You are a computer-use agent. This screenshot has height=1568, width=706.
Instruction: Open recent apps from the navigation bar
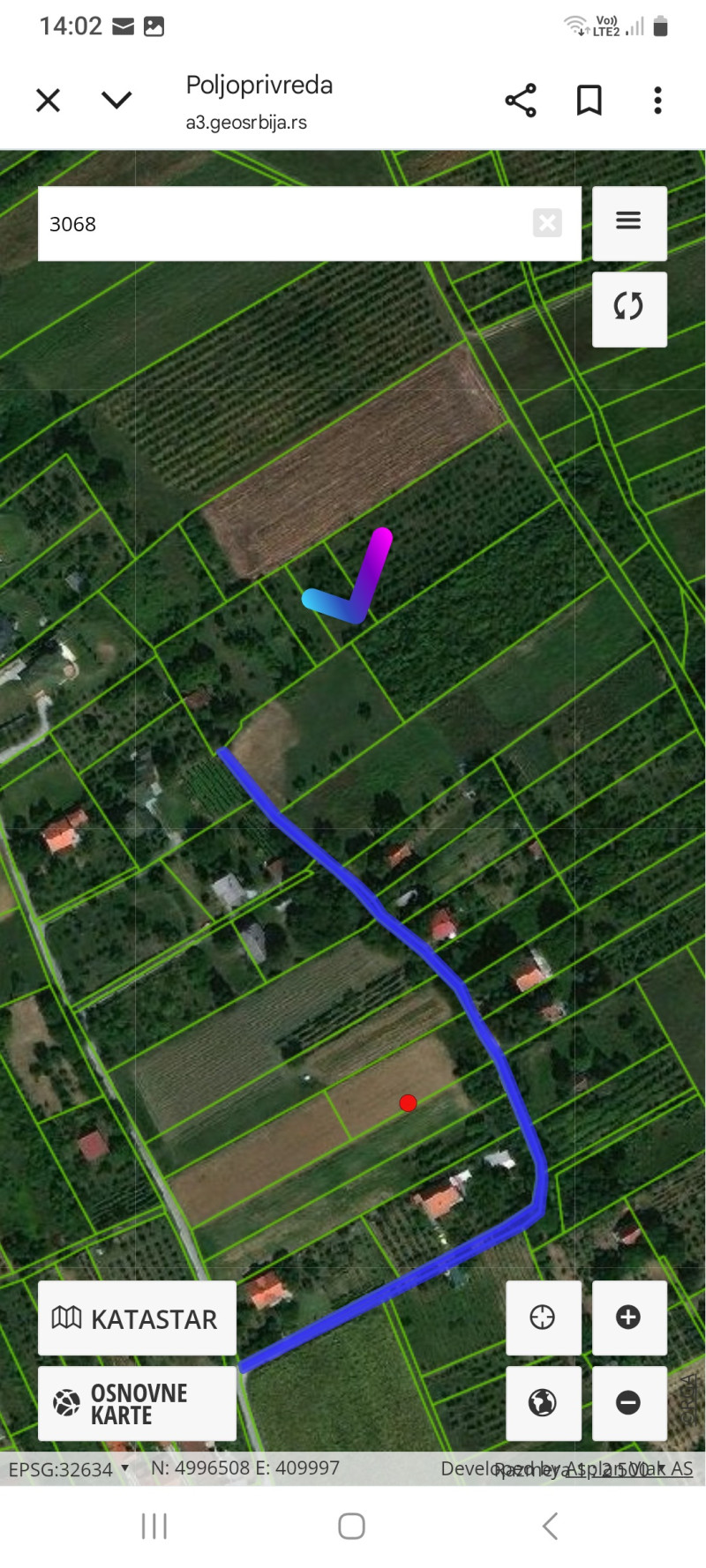(x=154, y=1526)
